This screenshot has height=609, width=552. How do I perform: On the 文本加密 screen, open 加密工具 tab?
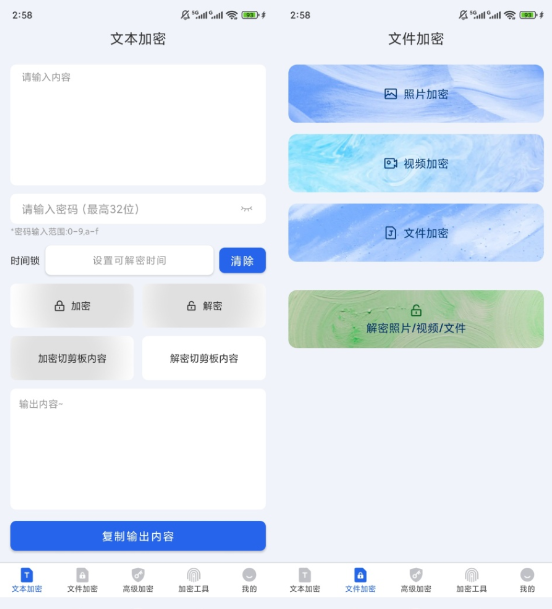tap(193, 580)
